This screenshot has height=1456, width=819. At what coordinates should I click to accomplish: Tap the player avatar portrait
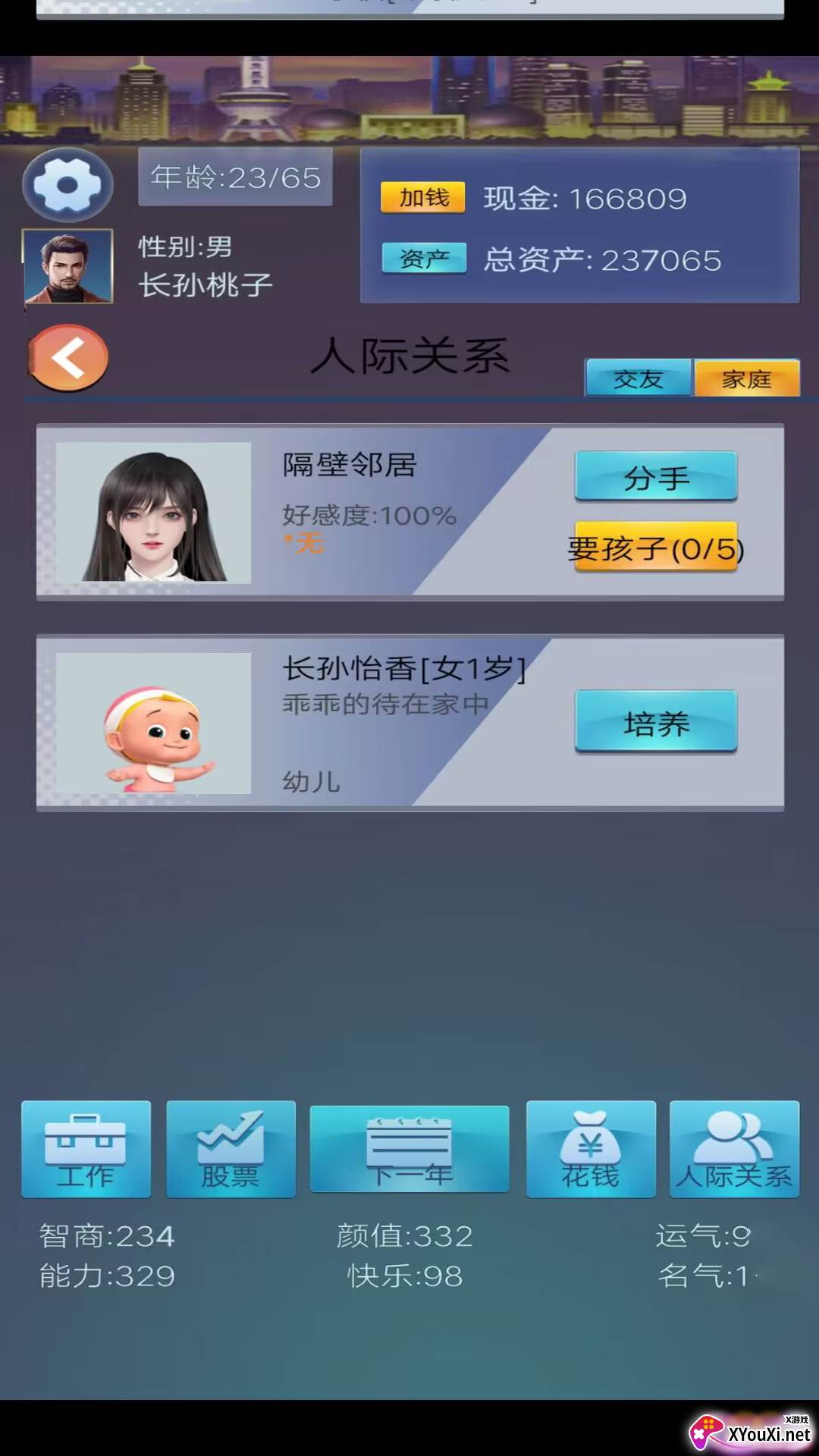click(x=67, y=266)
